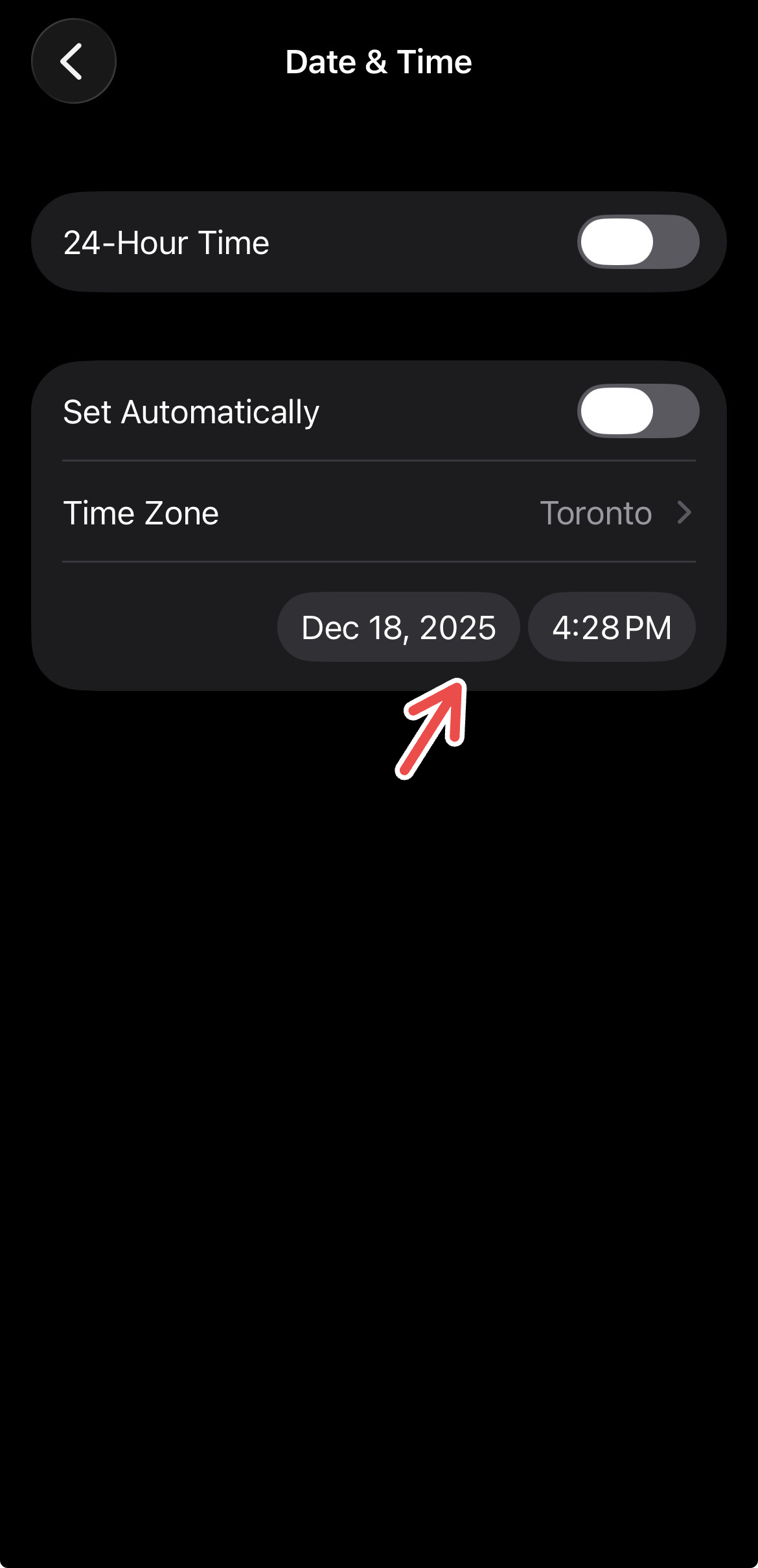
Task: Open the 4:28 PM time picker
Action: click(611, 627)
